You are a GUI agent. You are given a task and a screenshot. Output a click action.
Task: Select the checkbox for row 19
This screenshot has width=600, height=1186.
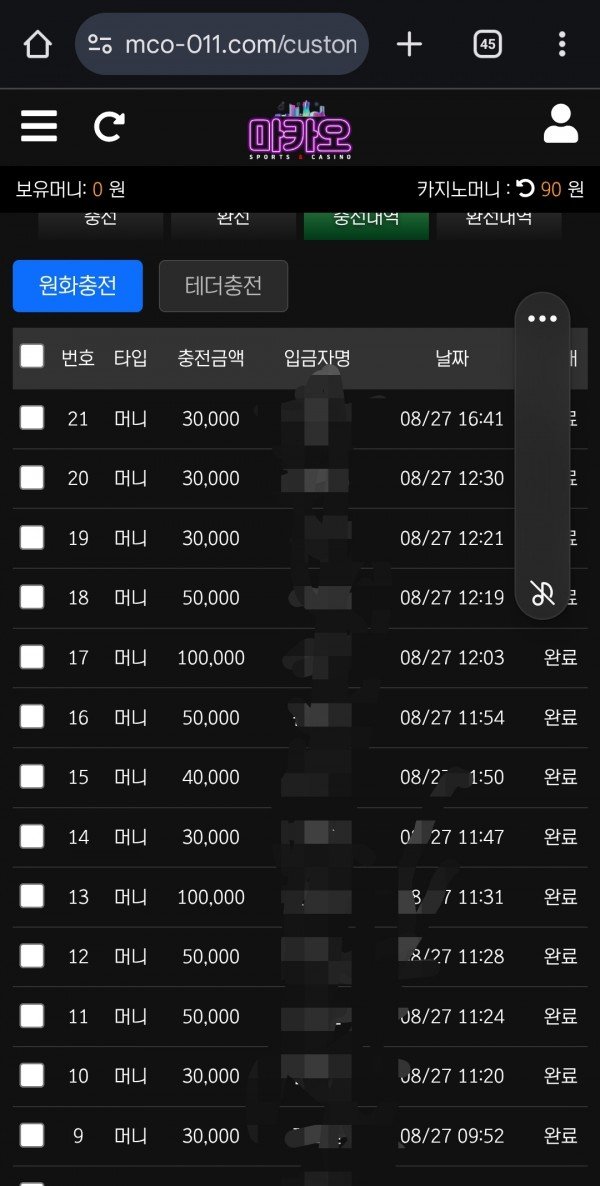coord(32,538)
